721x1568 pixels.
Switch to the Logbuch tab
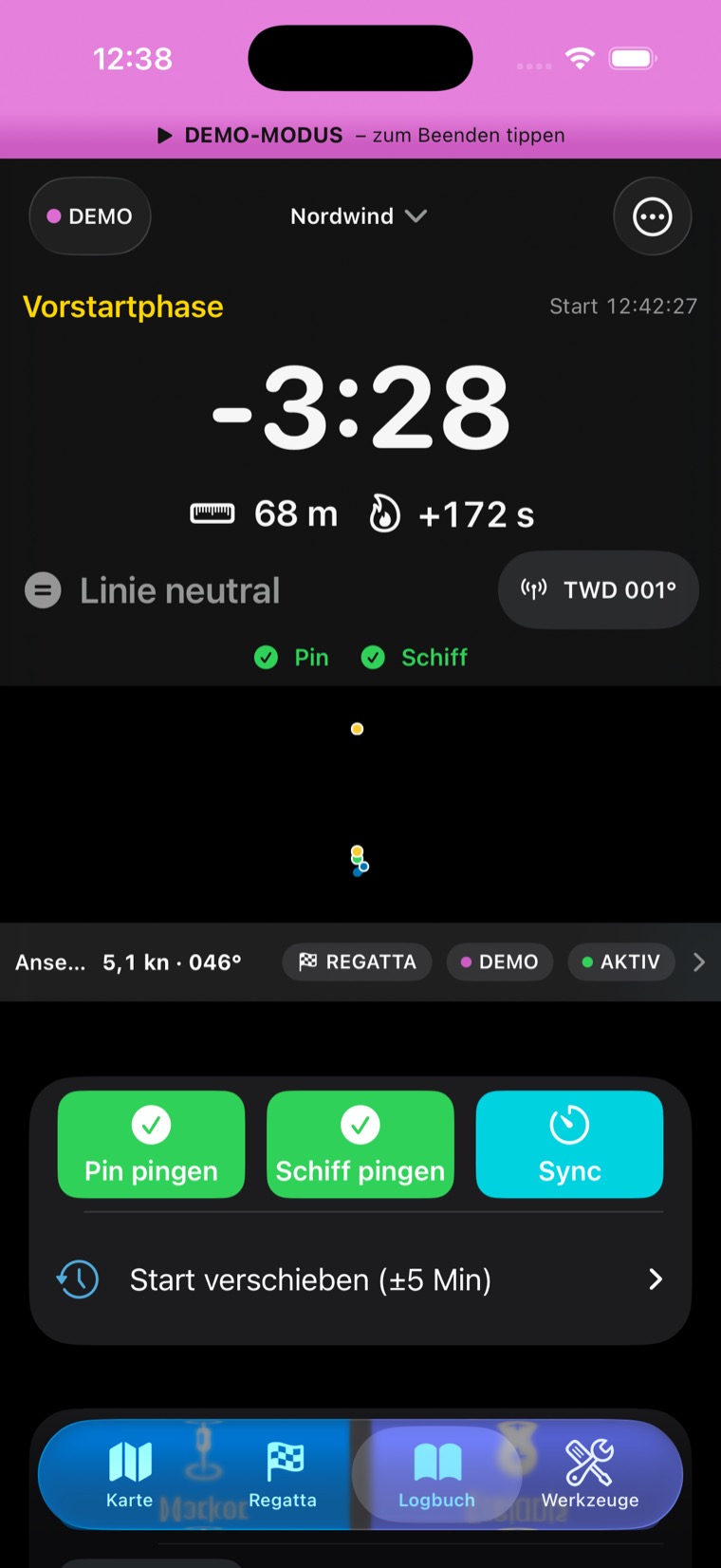point(436,1474)
